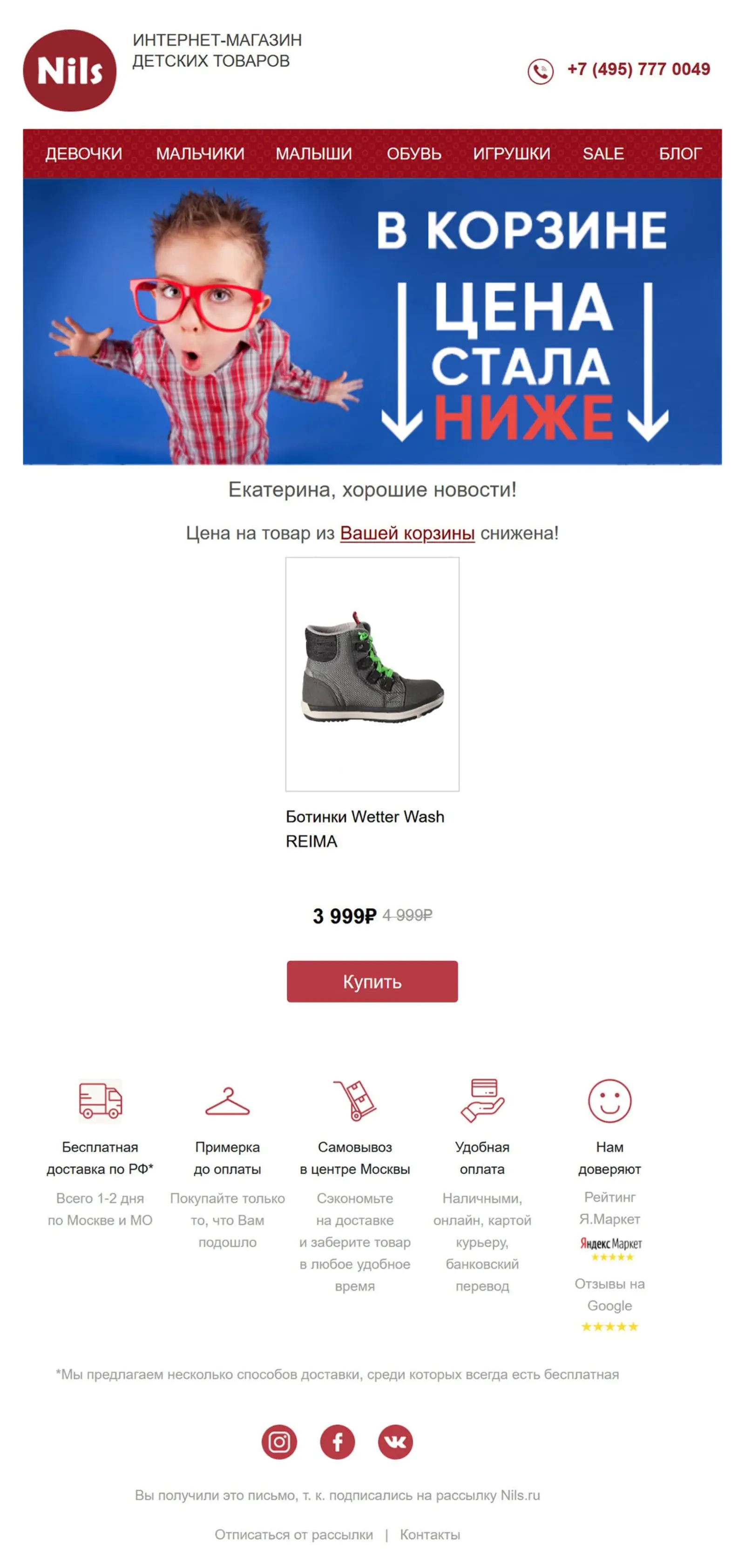
Task: Open the Instagram page
Action: pos(279,1442)
